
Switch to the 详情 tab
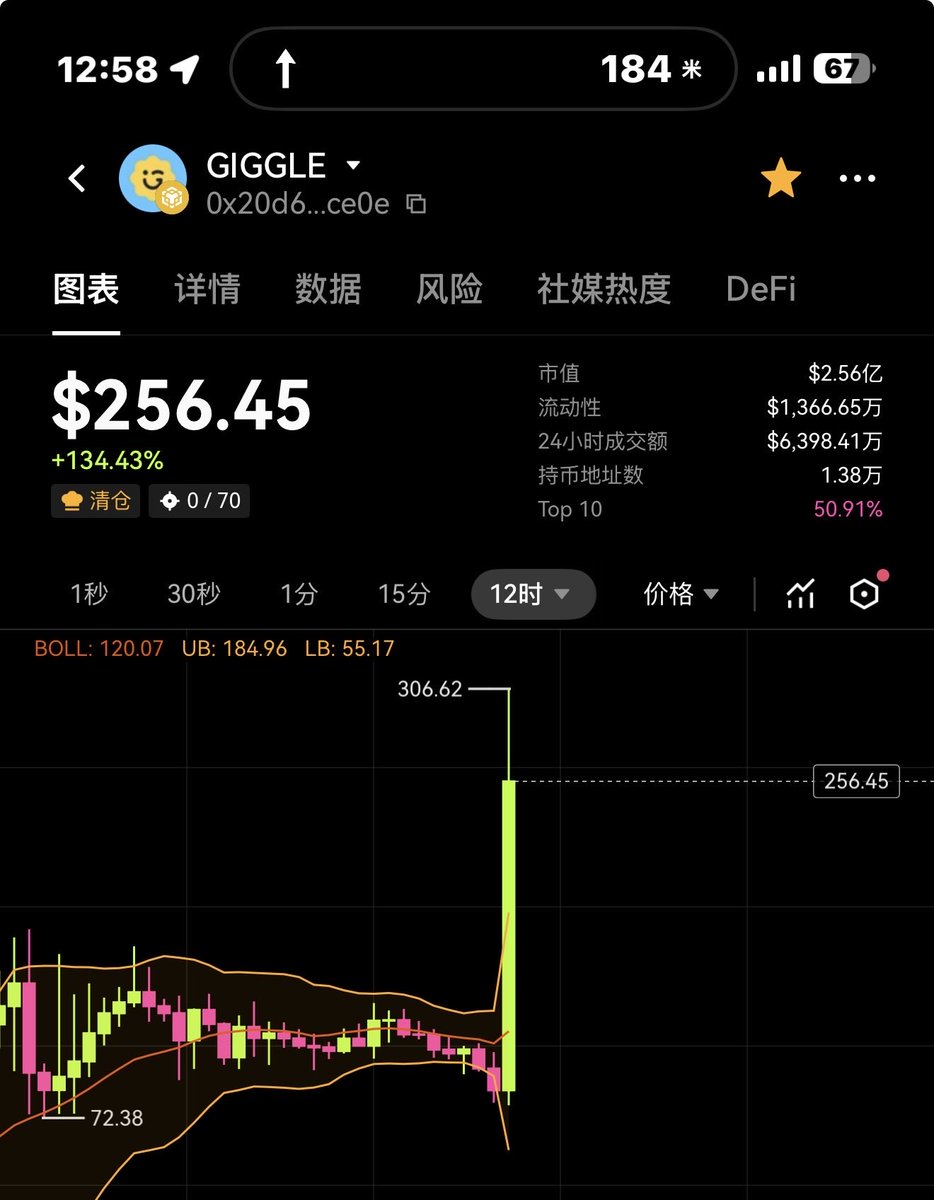(x=207, y=289)
